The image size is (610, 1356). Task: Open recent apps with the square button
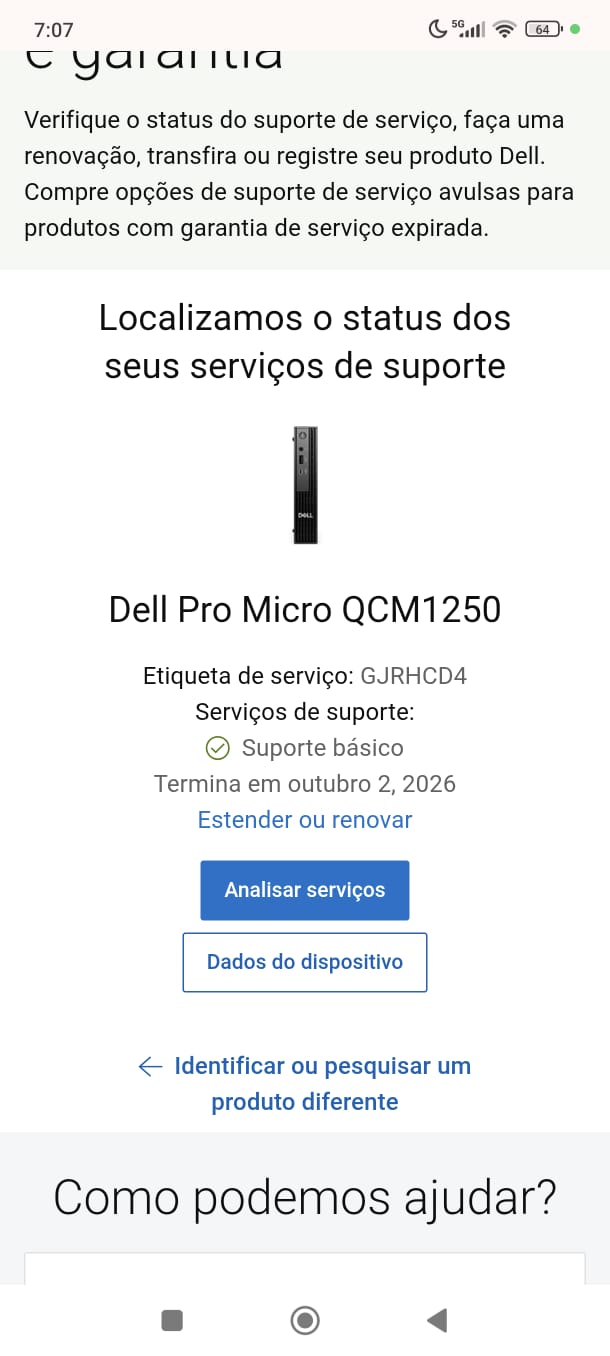172,1320
